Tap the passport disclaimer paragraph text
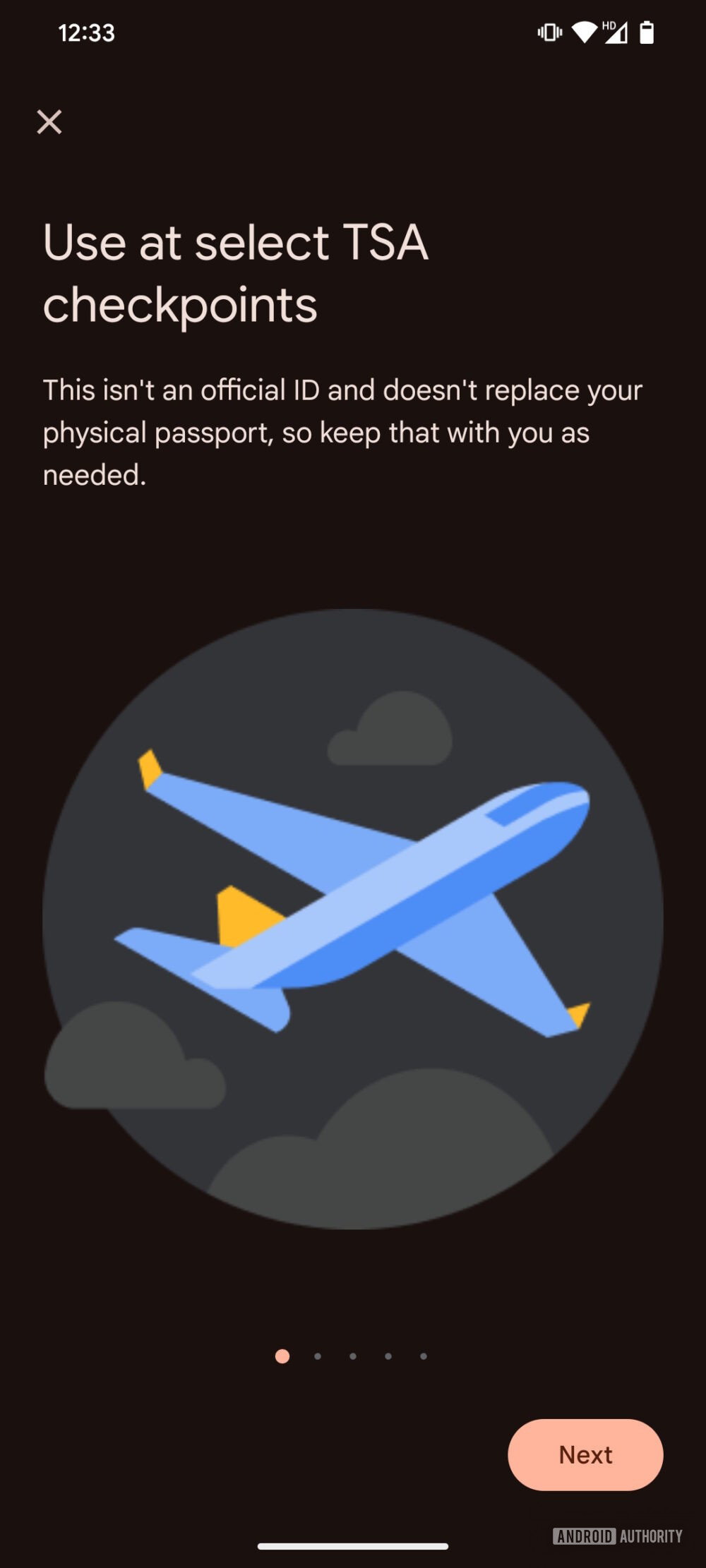 pyautogui.click(x=342, y=430)
